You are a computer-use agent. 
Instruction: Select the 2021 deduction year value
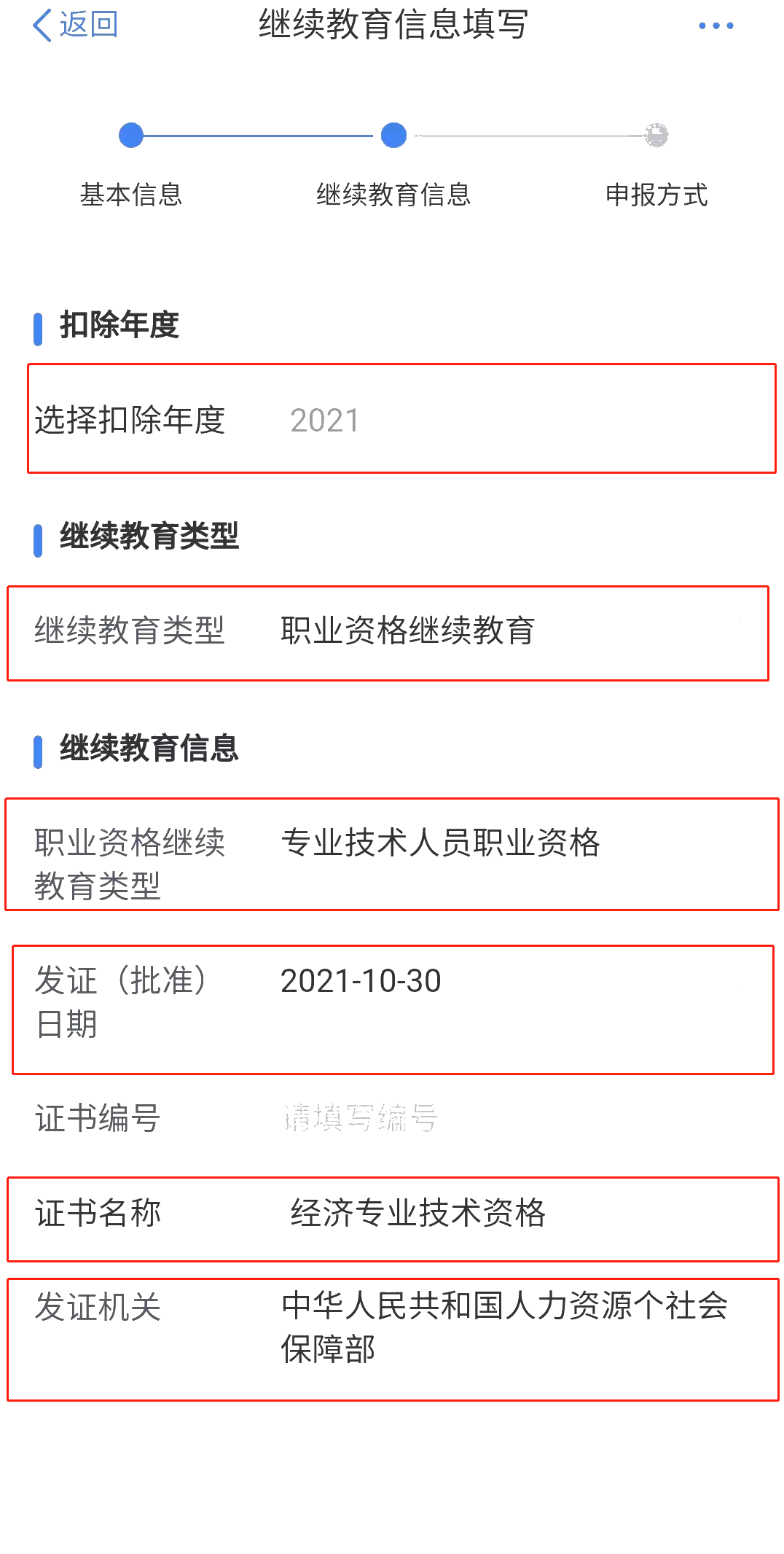(324, 420)
